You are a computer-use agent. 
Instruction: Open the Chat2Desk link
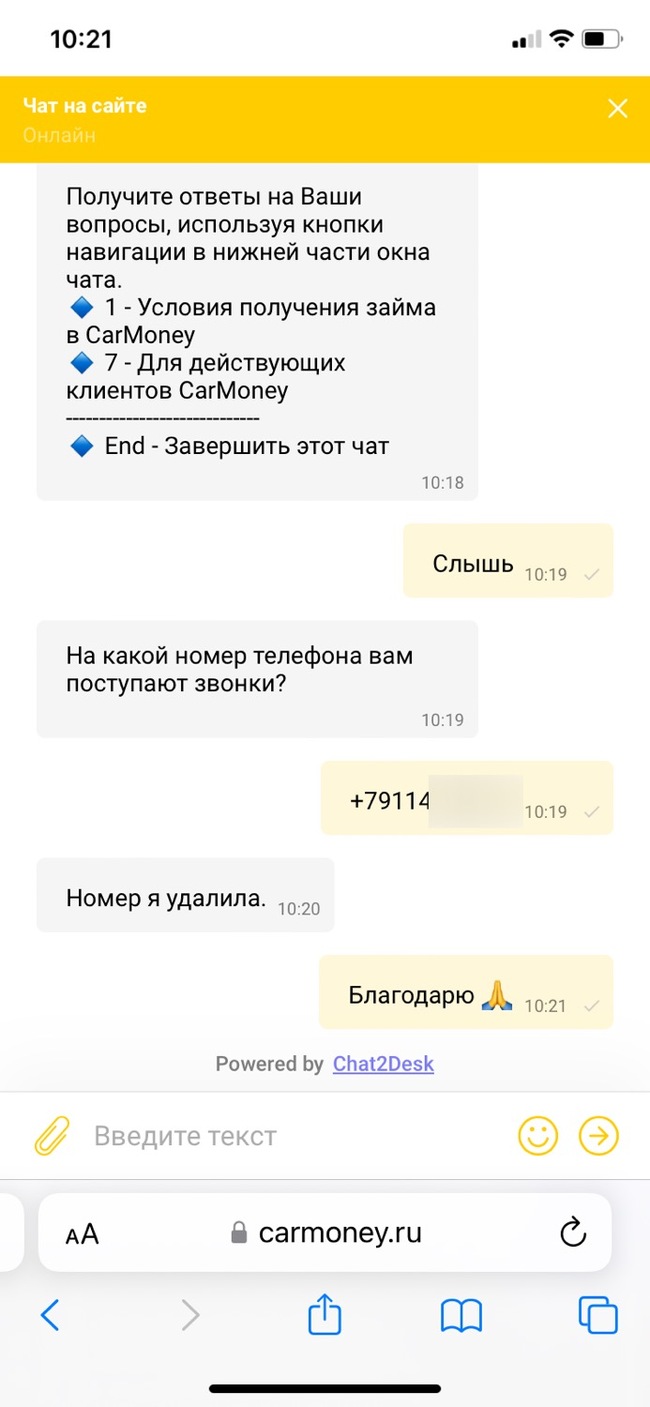383,1064
